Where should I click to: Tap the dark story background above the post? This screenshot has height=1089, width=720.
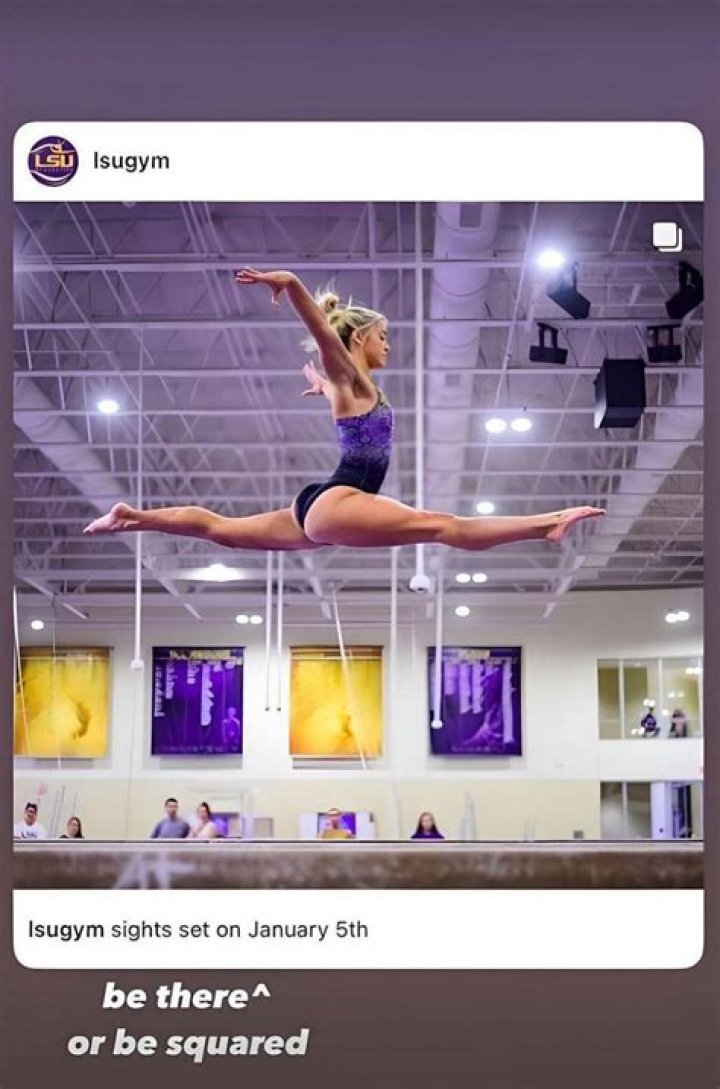(360, 60)
